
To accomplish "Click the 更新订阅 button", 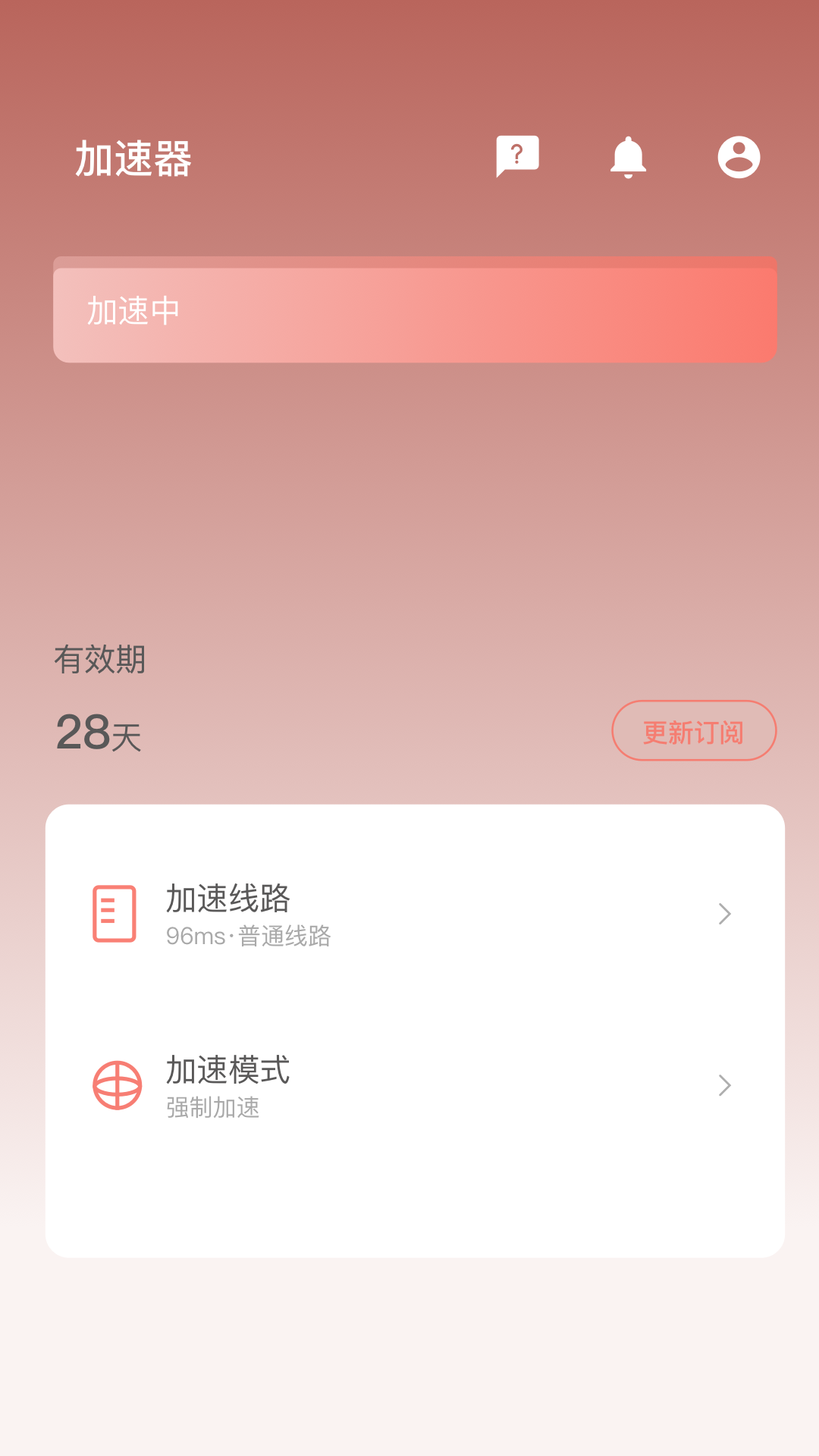I will click(694, 730).
